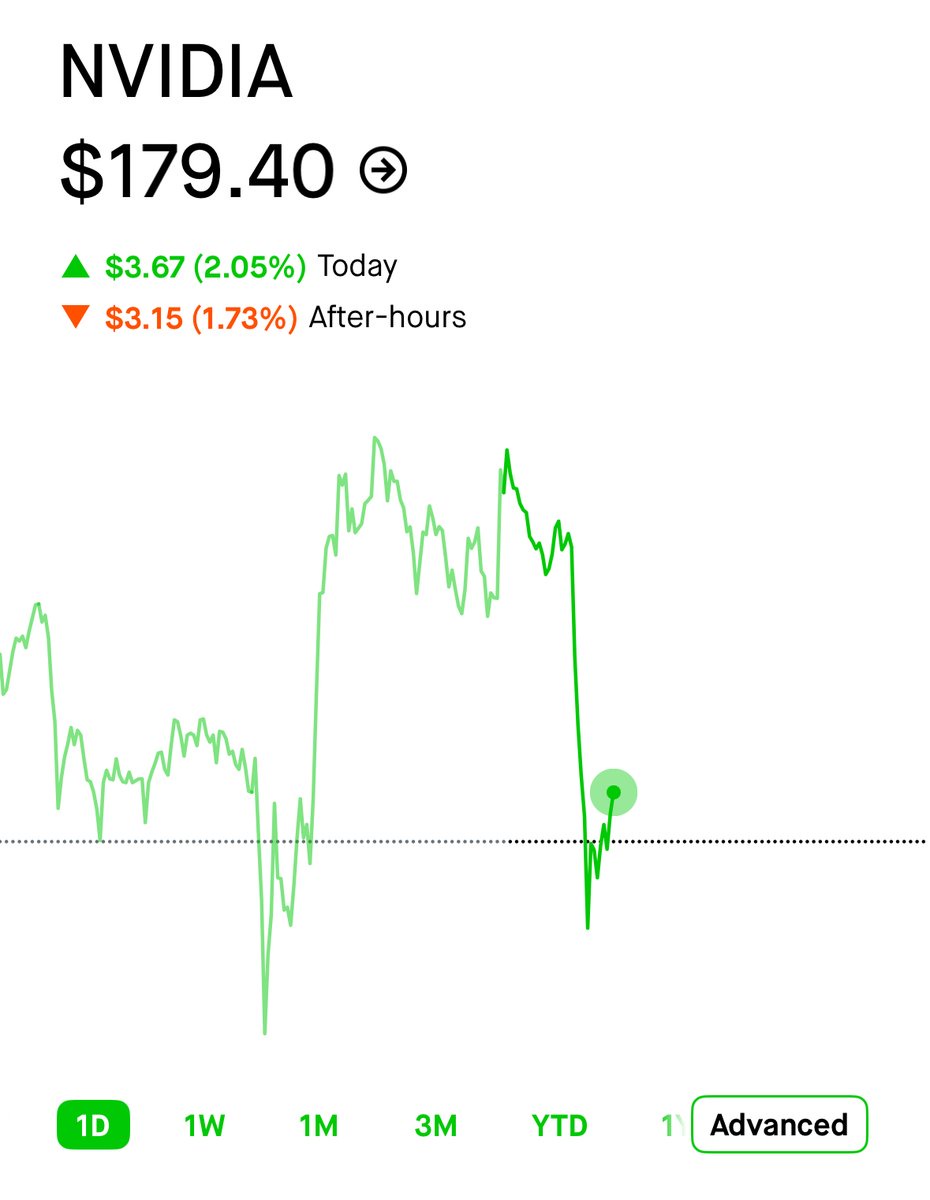This screenshot has width=930, height=1200.
Task: Show the 1M price chart
Action: (x=319, y=1126)
